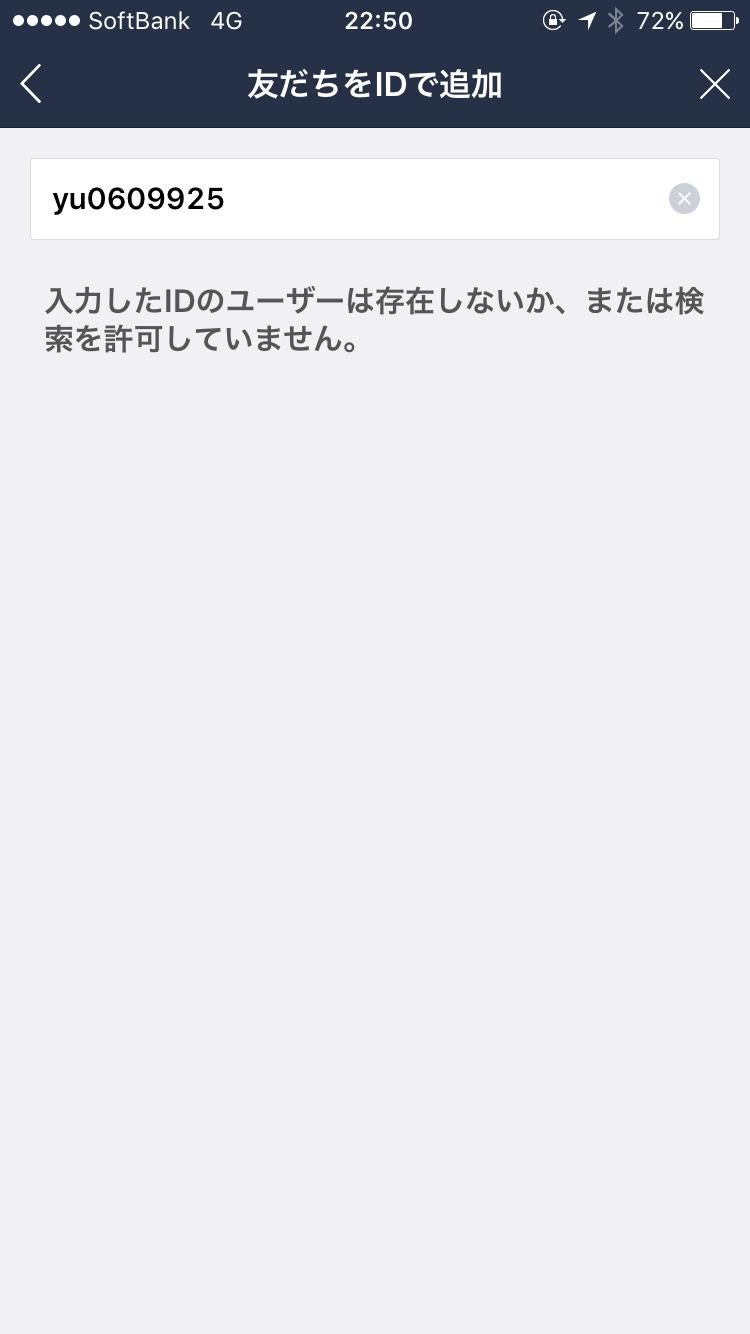Viewport: 750px width, 1334px height.
Task: Tap the clock showing 22:50
Action: click(378, 20)
